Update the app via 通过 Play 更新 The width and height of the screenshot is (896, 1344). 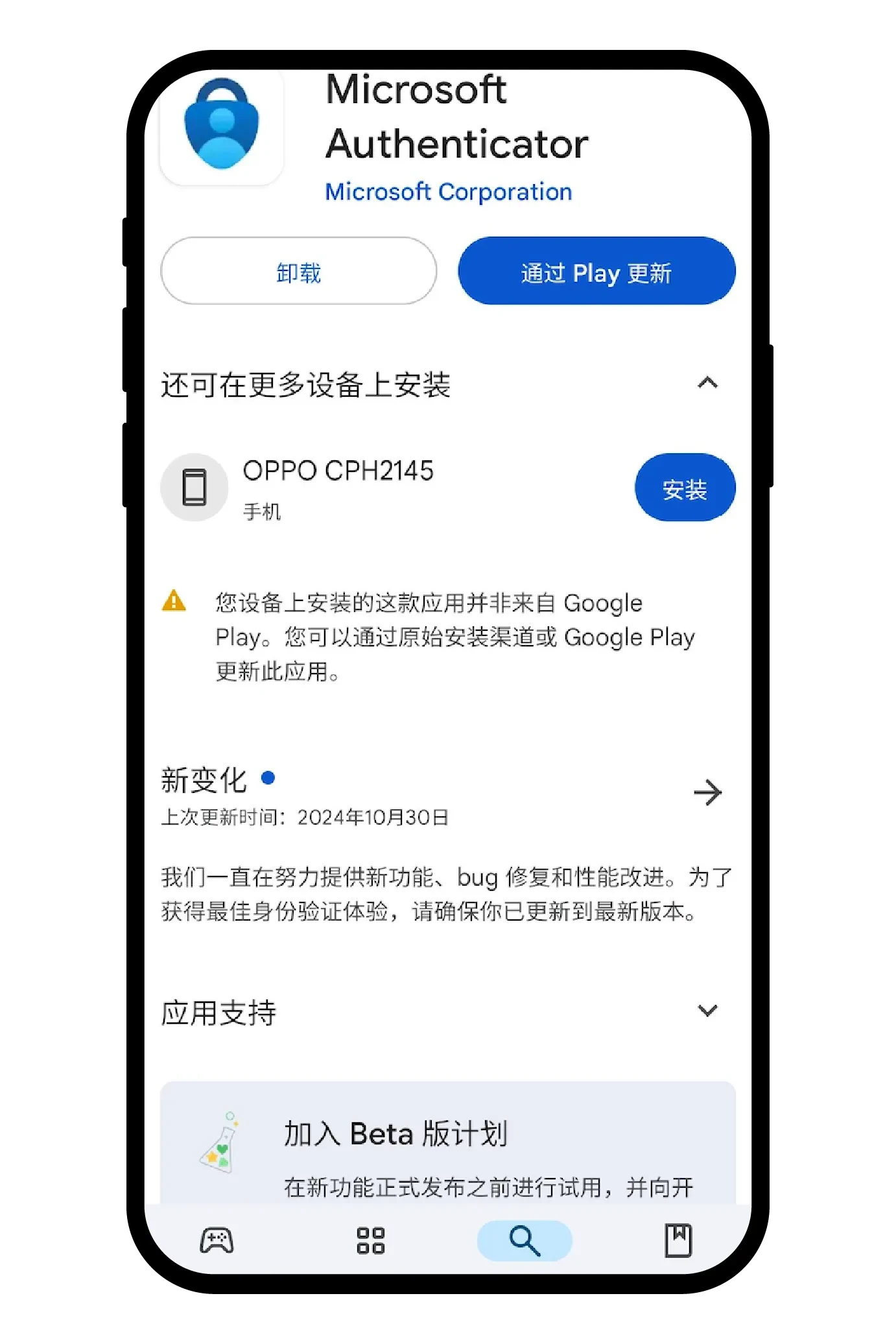click(x=596, y=271)
